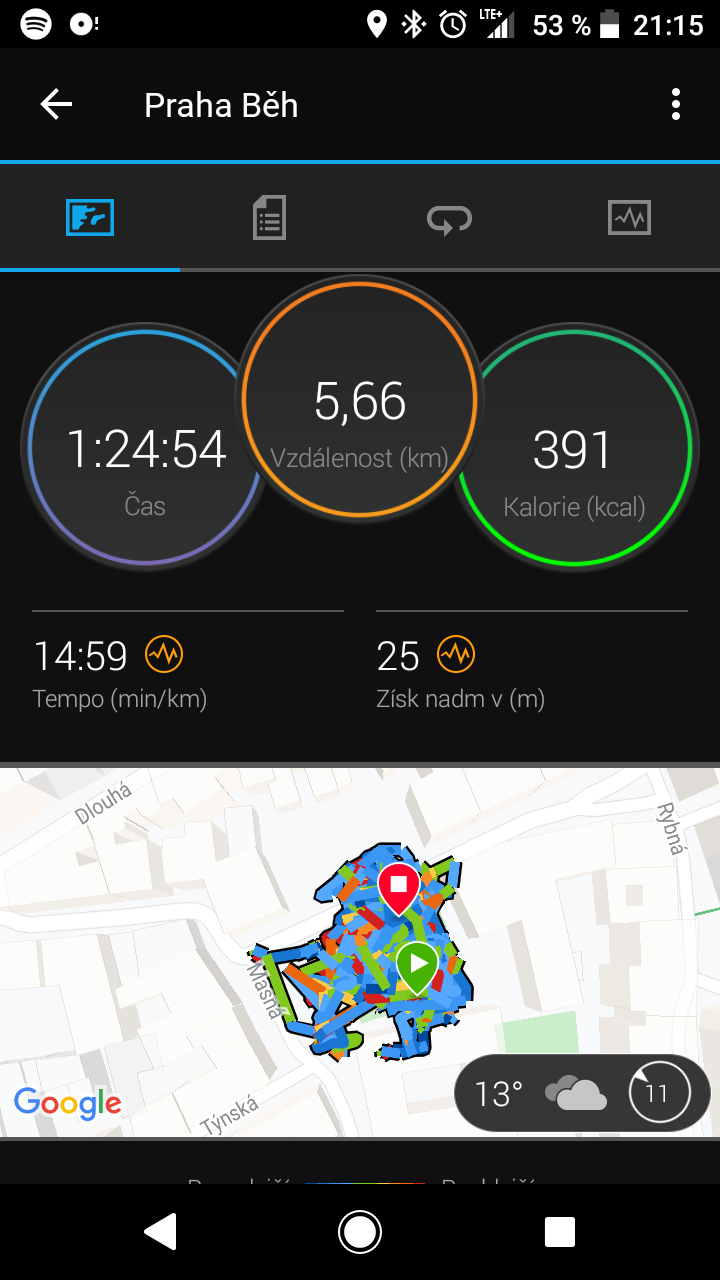Image resolution: width=720 pixels, height=1280 pixels.
Task: Open the run route map
Action: (x=360, y=952)
